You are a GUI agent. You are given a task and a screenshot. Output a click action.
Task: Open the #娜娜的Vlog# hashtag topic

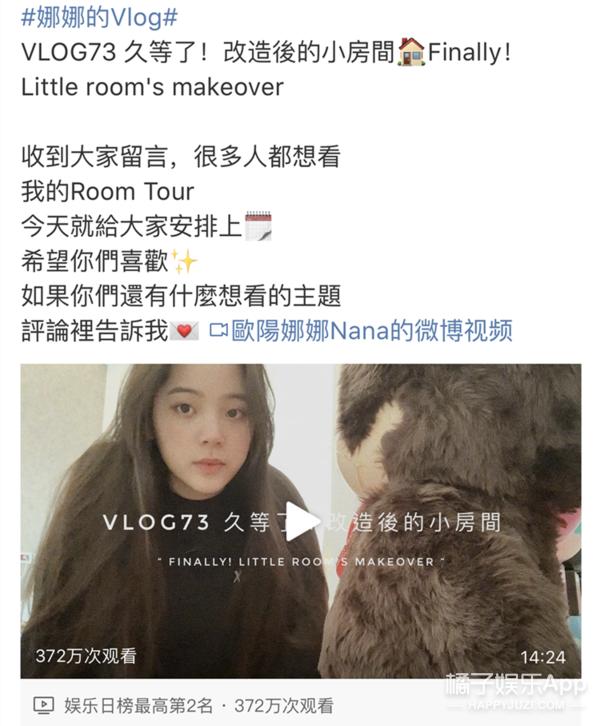pos(100,17)
